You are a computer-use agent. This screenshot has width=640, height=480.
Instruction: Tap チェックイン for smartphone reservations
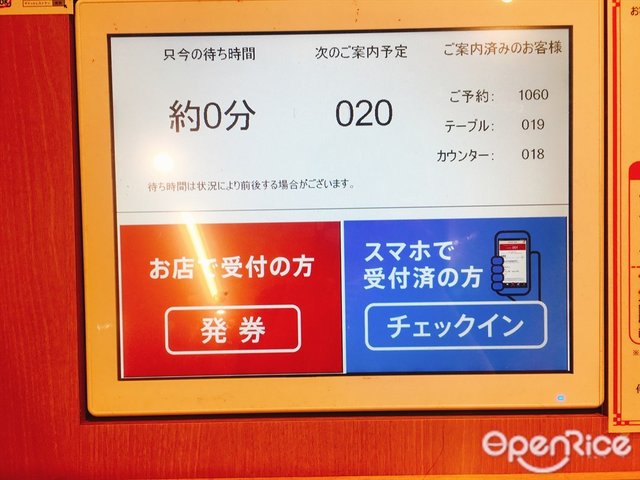click(x=455, y=326)
